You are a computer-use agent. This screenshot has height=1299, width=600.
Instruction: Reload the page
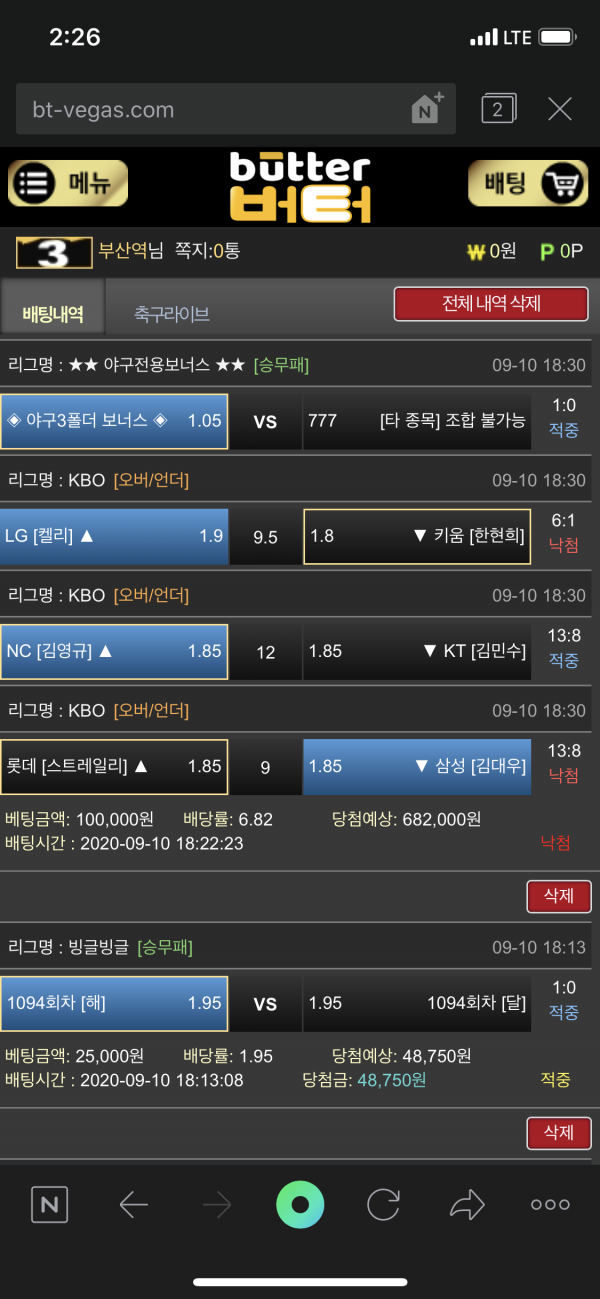click(x=383, y=1205)
